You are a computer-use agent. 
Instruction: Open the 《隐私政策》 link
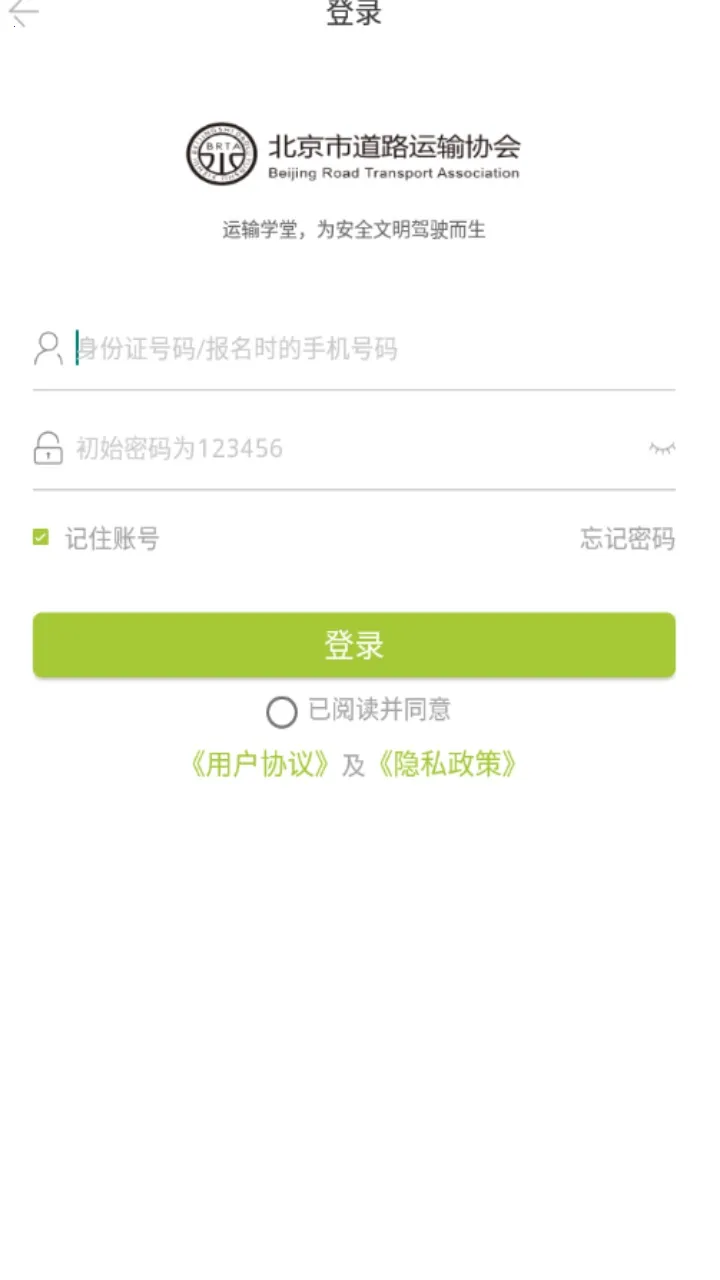pos(446,765)
